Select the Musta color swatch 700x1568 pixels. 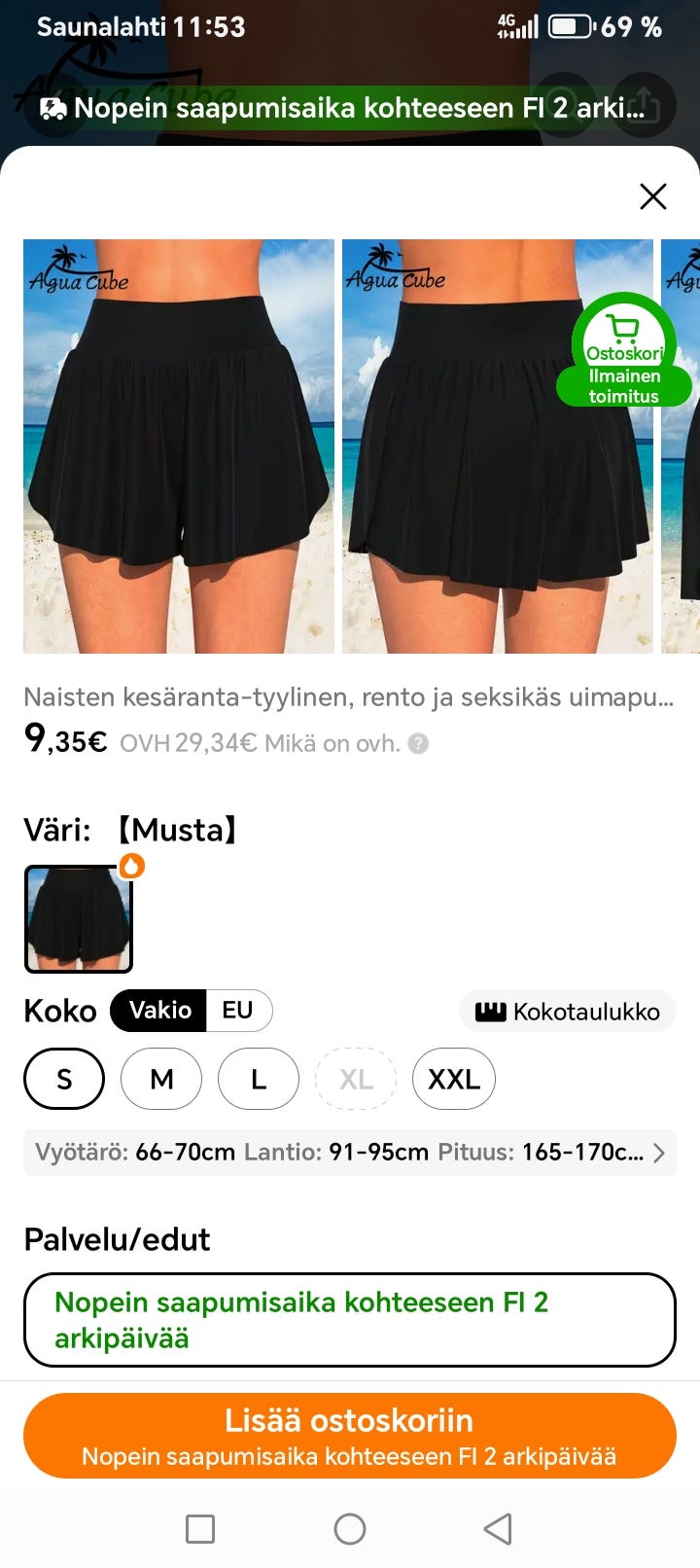[x=78, y=918]
